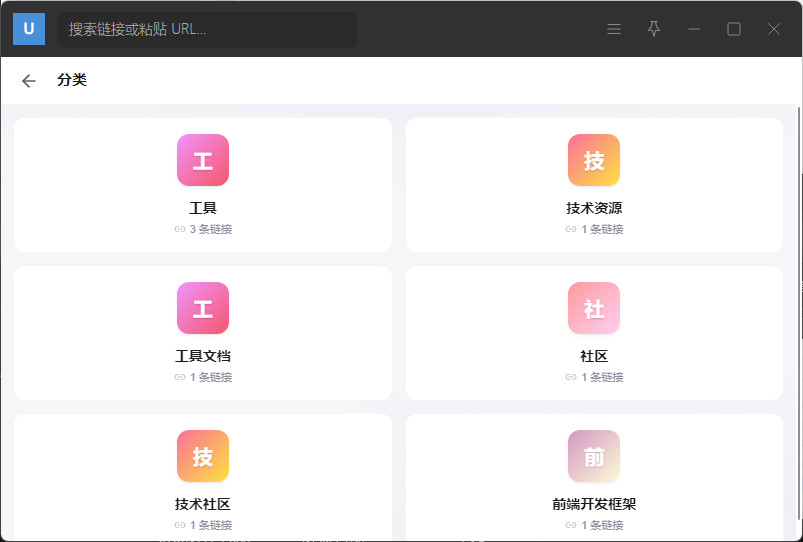The width and height of the screenshot is (803, 542).
Task: Go back from the 分类 page
Action: (29, 81)
